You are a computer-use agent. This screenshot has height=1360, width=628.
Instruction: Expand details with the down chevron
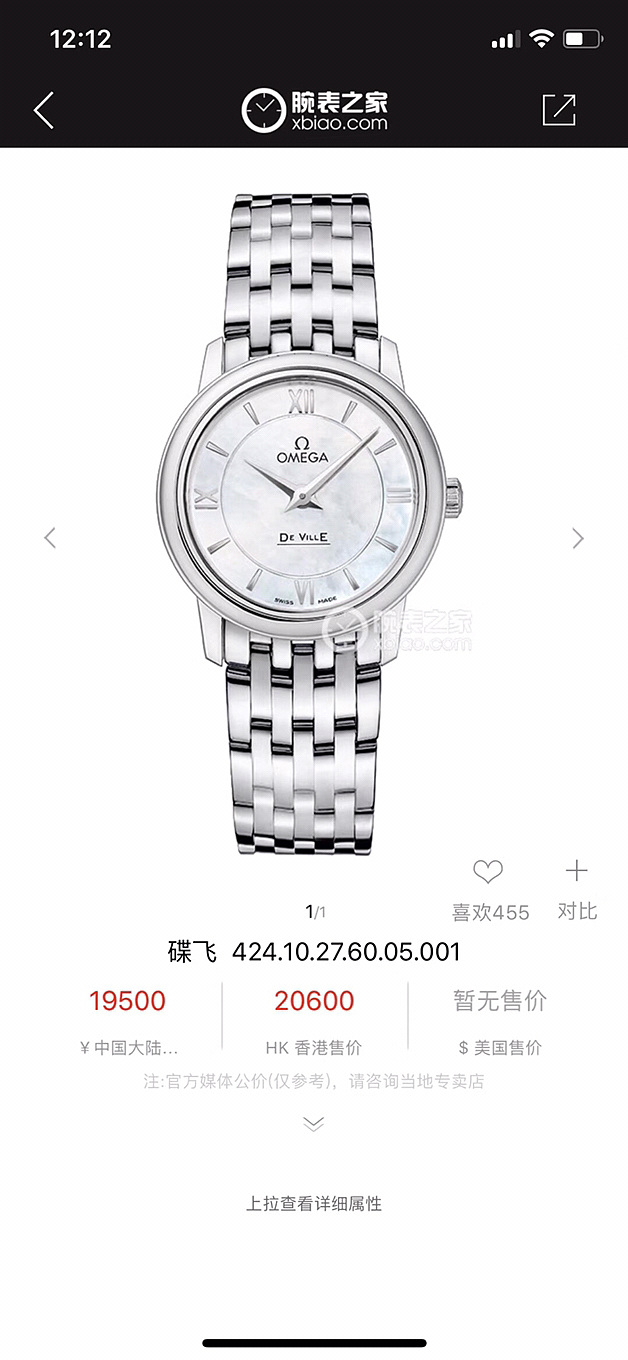313,1124
